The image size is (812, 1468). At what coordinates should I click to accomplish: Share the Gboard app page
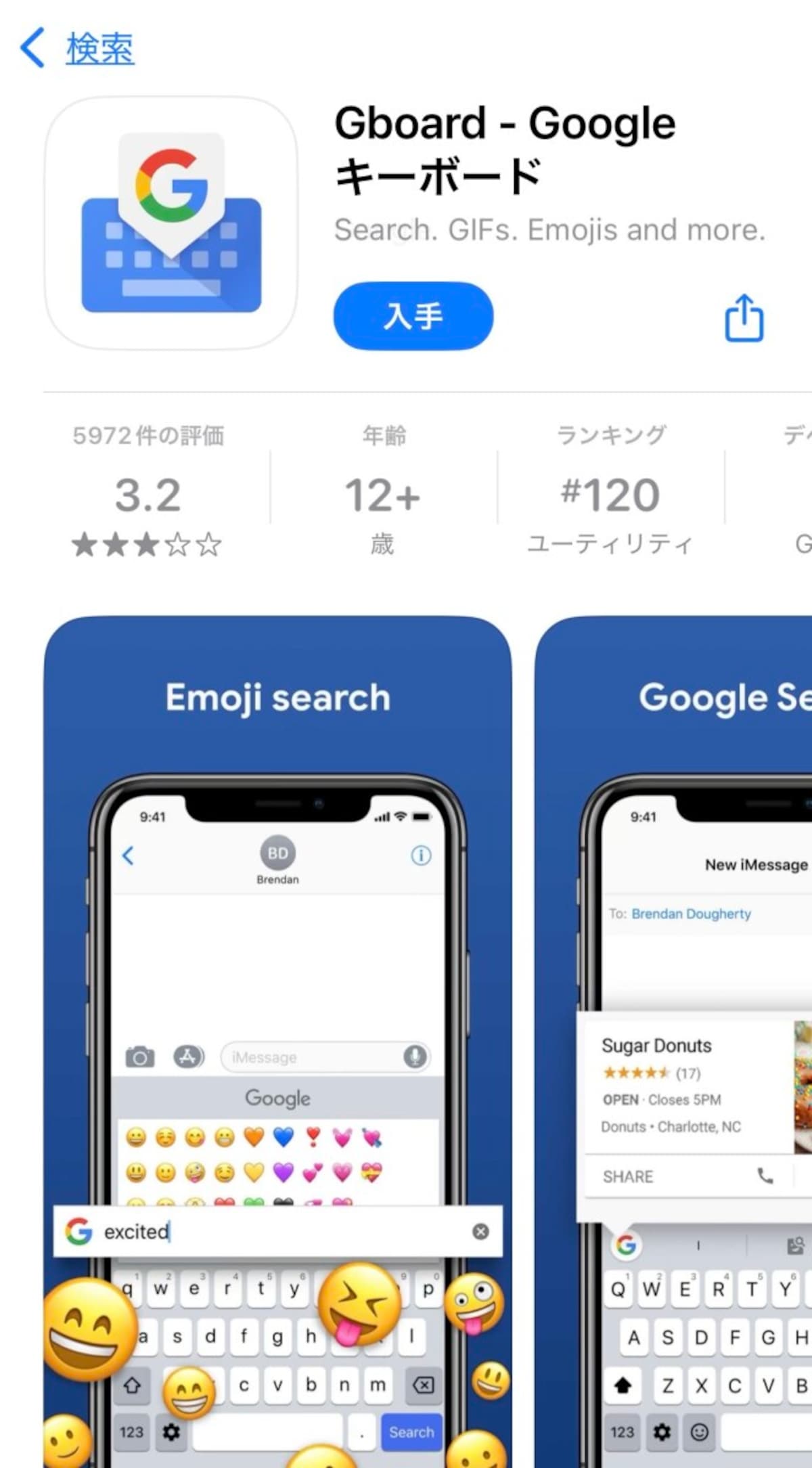(744, 318)
